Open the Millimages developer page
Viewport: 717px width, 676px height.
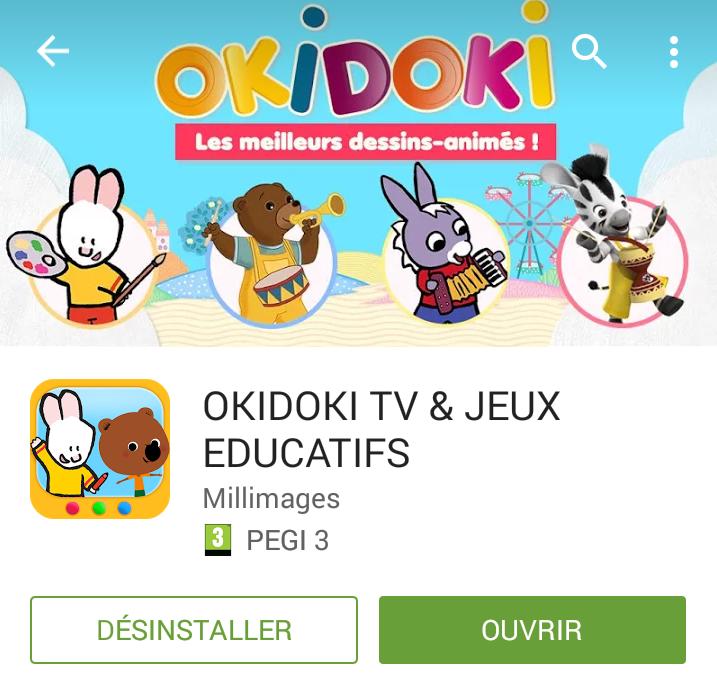(x=271, y=497)
